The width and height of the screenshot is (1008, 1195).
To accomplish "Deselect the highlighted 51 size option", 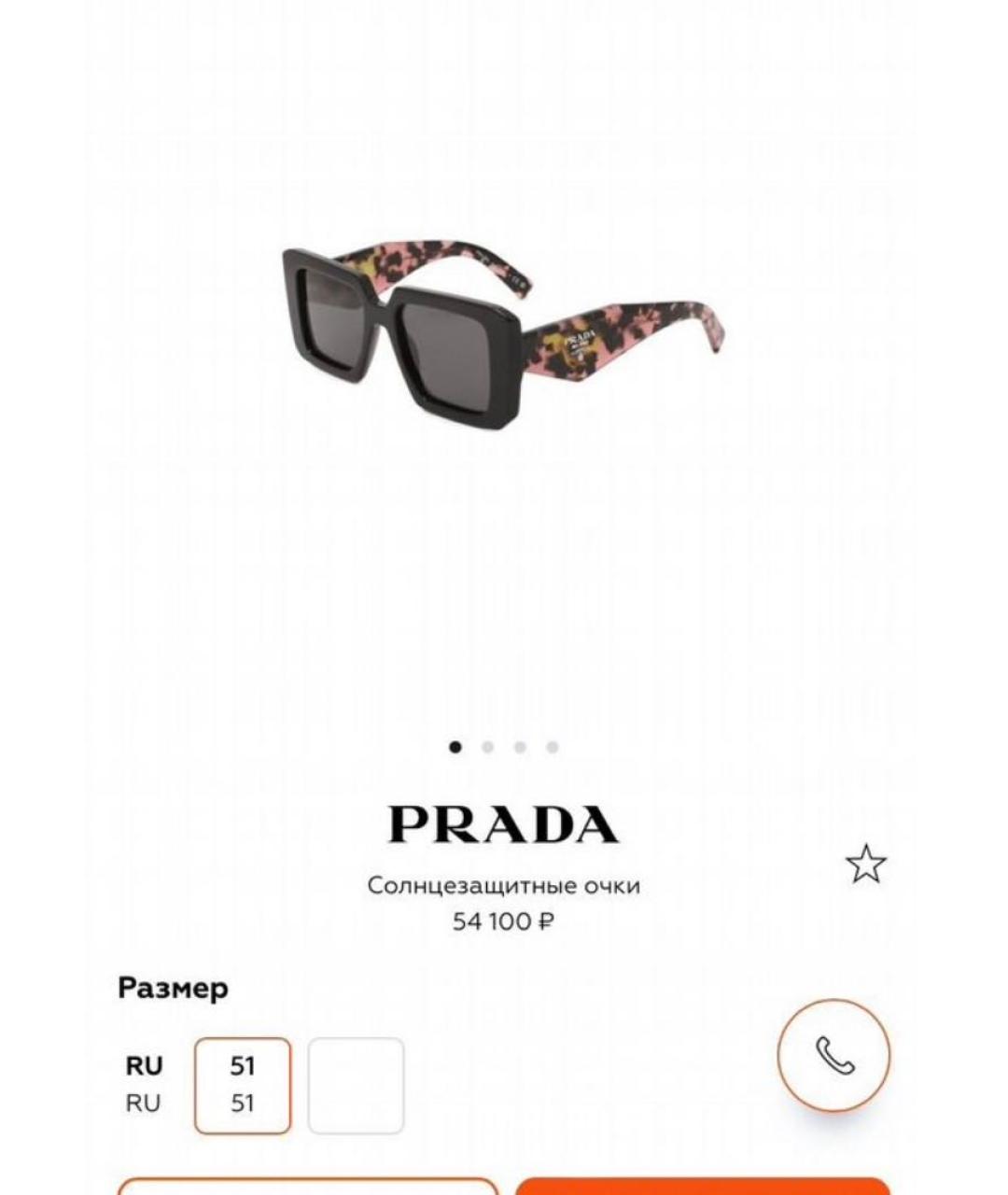I will click(x=242, y=1084).
